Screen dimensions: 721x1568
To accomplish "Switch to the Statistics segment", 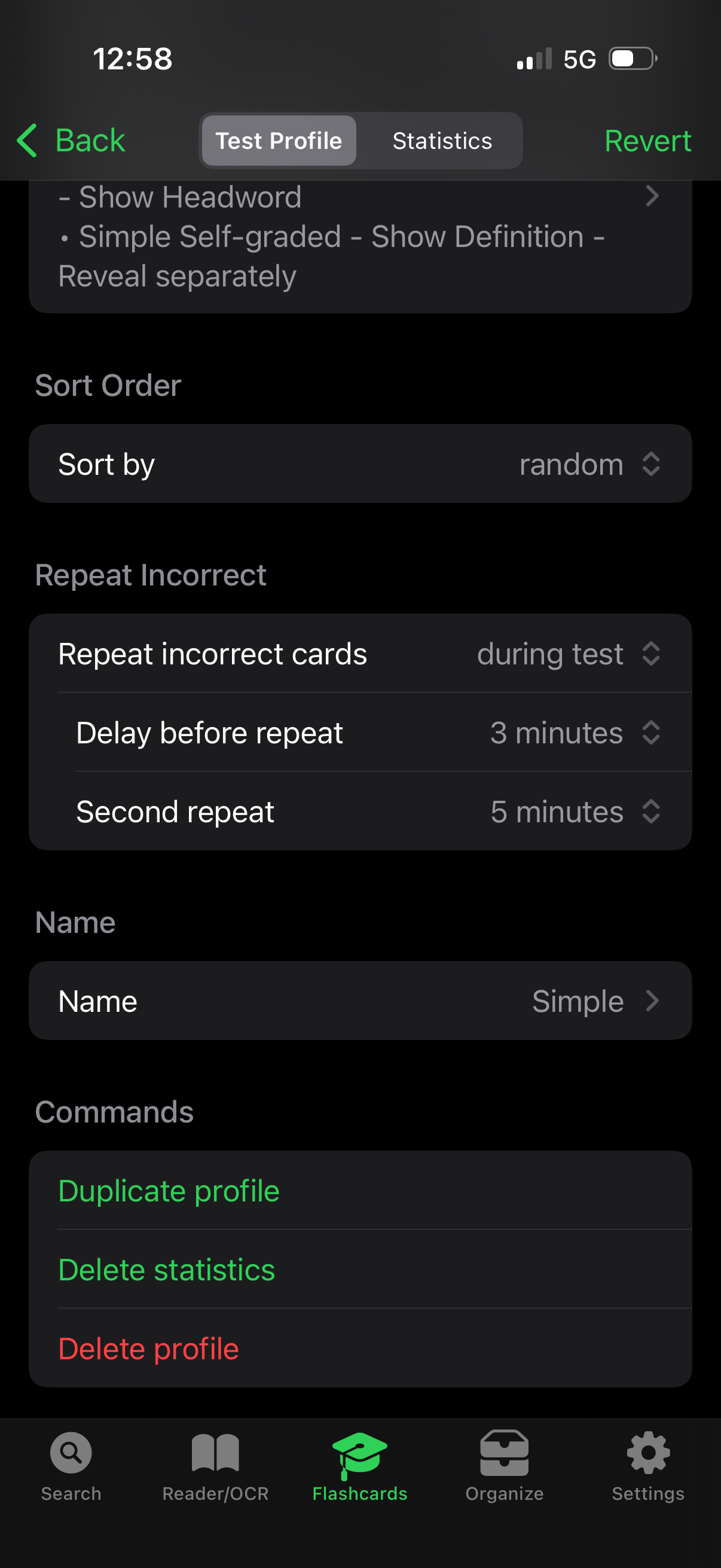I will [442, 141].
